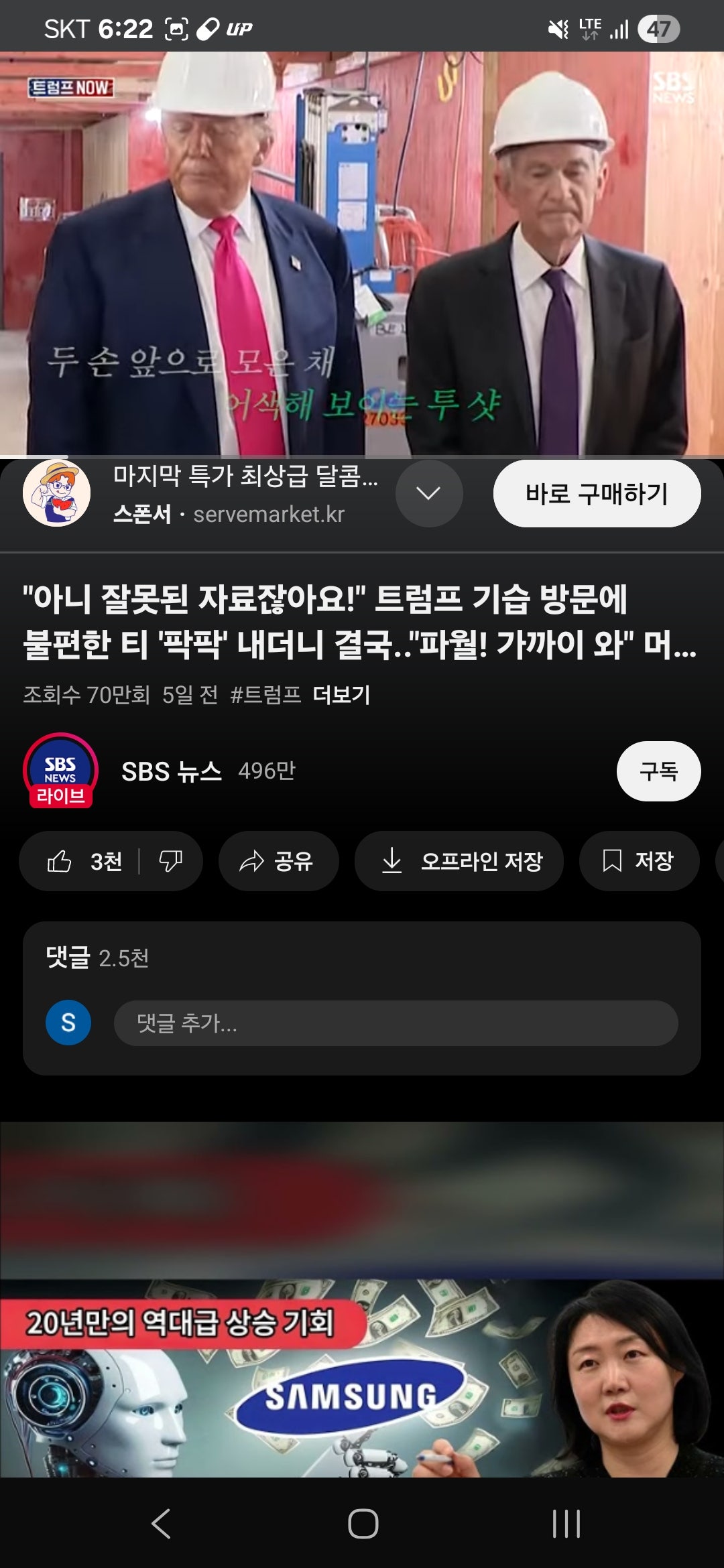Screen dimensions: 724x1568
Task: Open the SBS 뉴스 channel page
Action: pos(171,771)
